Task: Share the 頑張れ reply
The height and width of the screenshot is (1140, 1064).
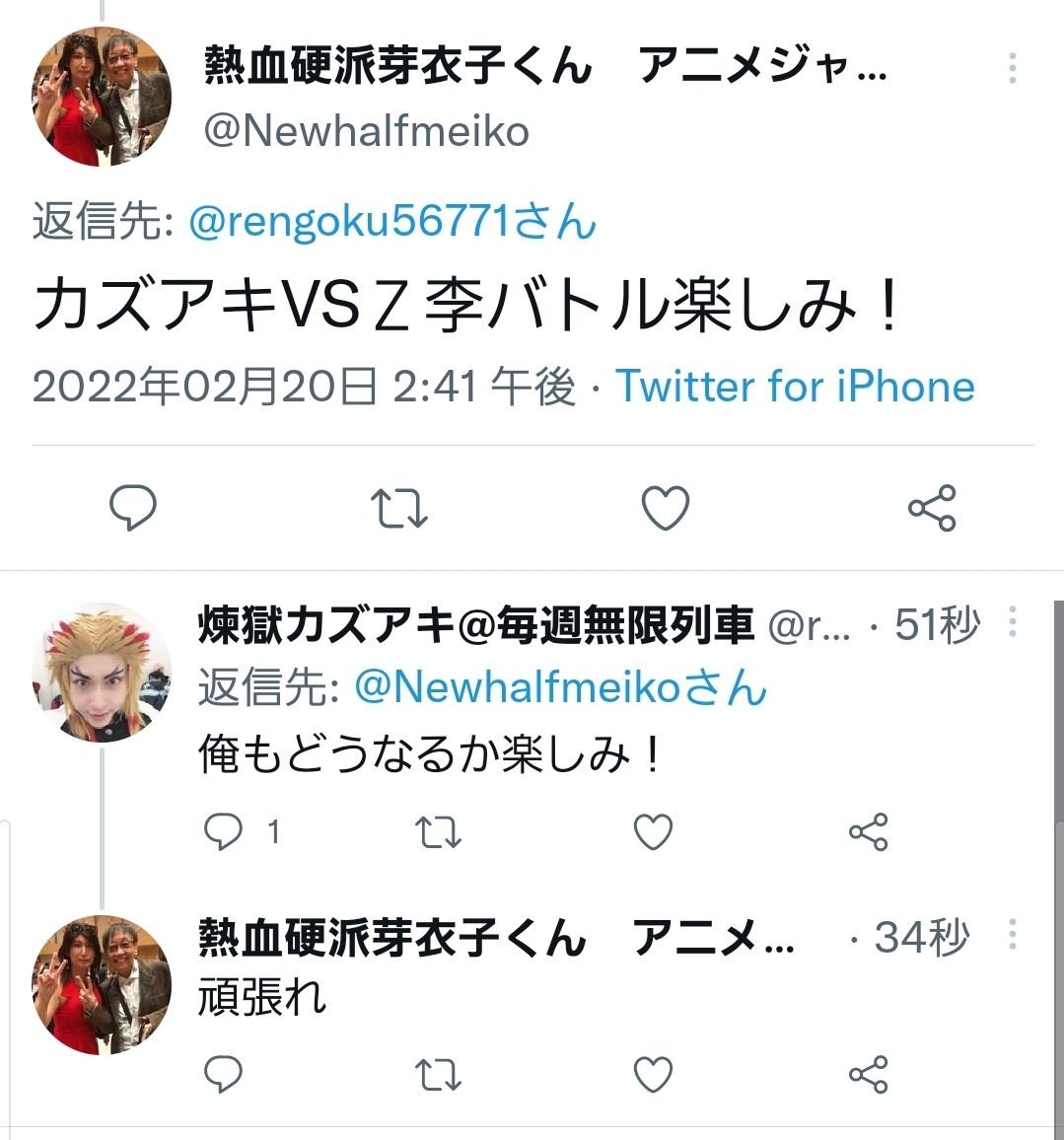Action: point(868,1074)
